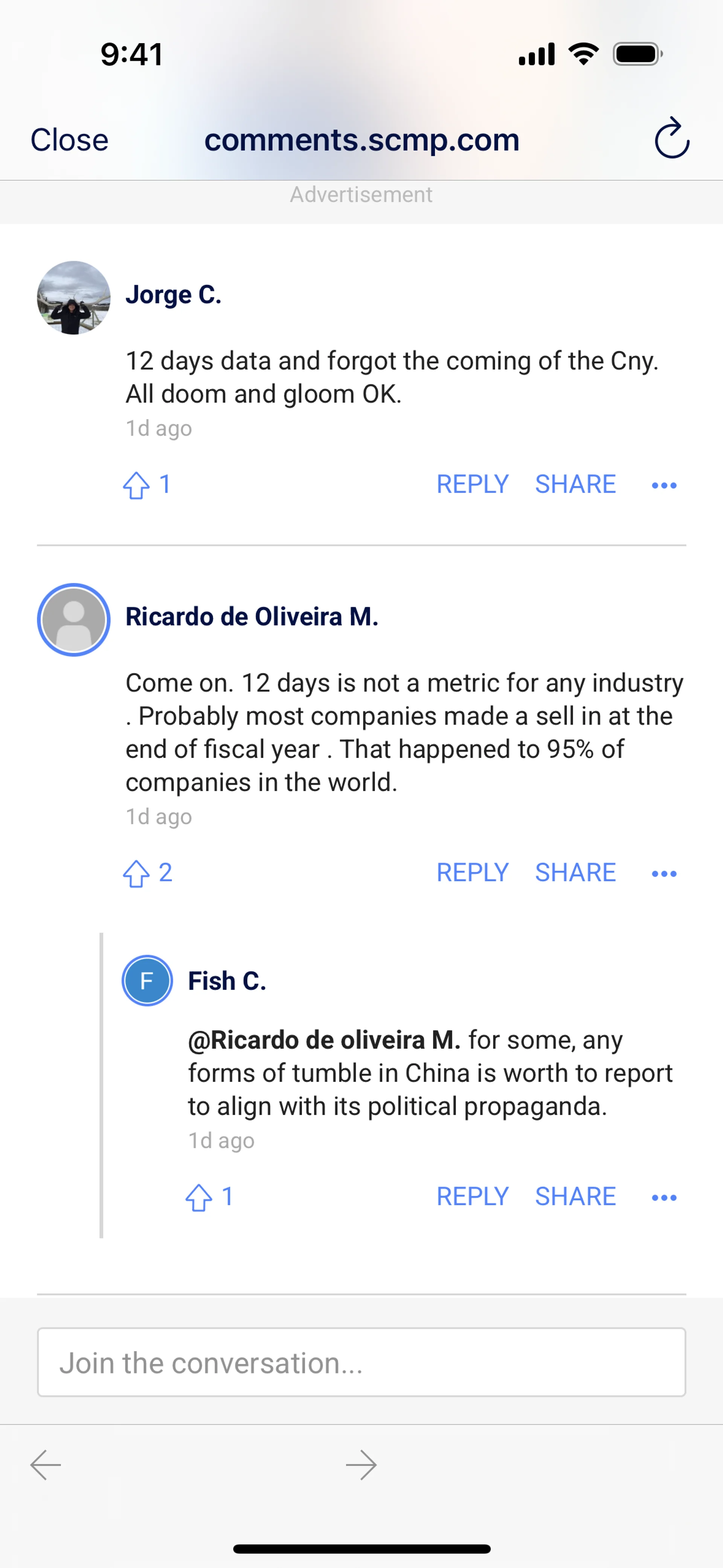The width and height of the screenshot is (723, 1568).
Task: Open more options on Ricardo's comment
Action: [x=664, y=874]
